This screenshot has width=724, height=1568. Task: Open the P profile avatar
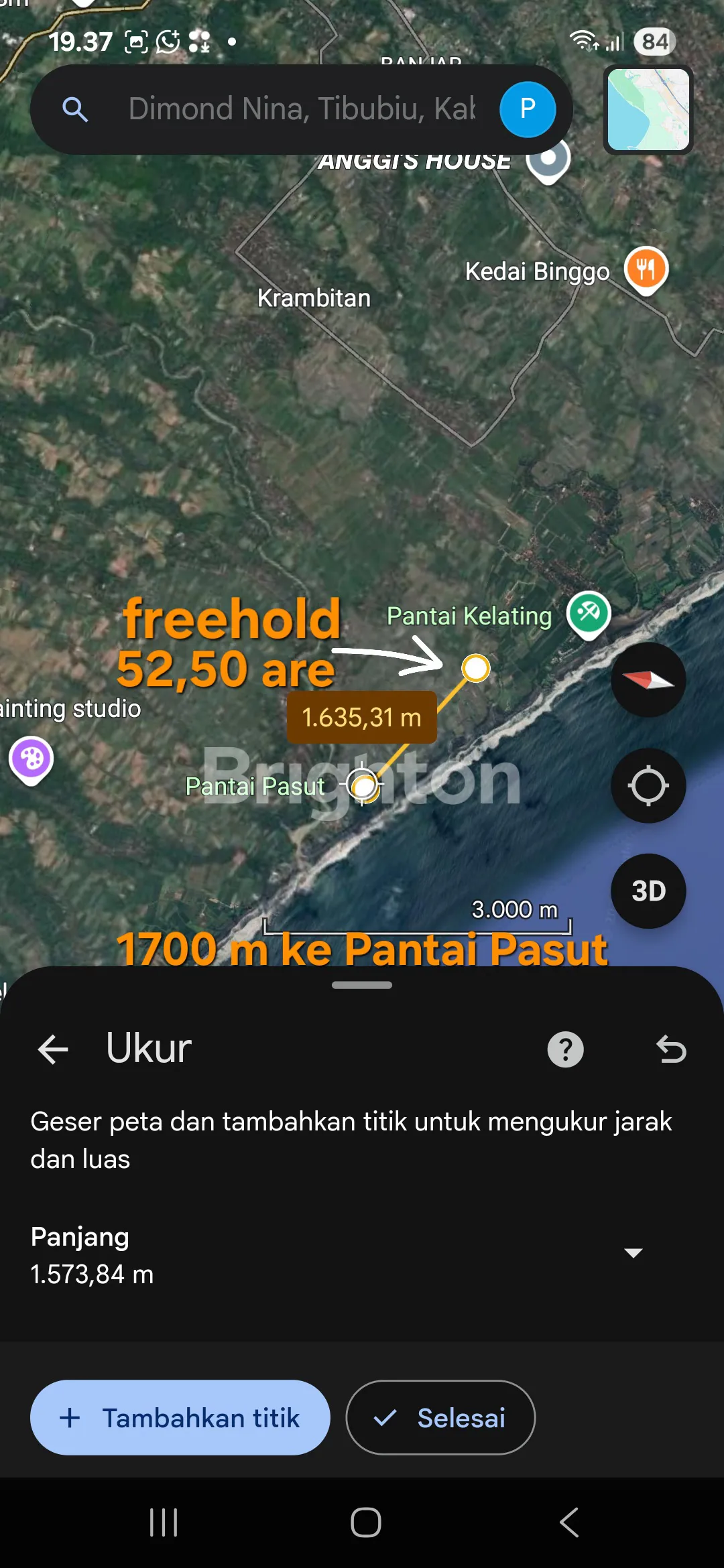tap(528, 109)
